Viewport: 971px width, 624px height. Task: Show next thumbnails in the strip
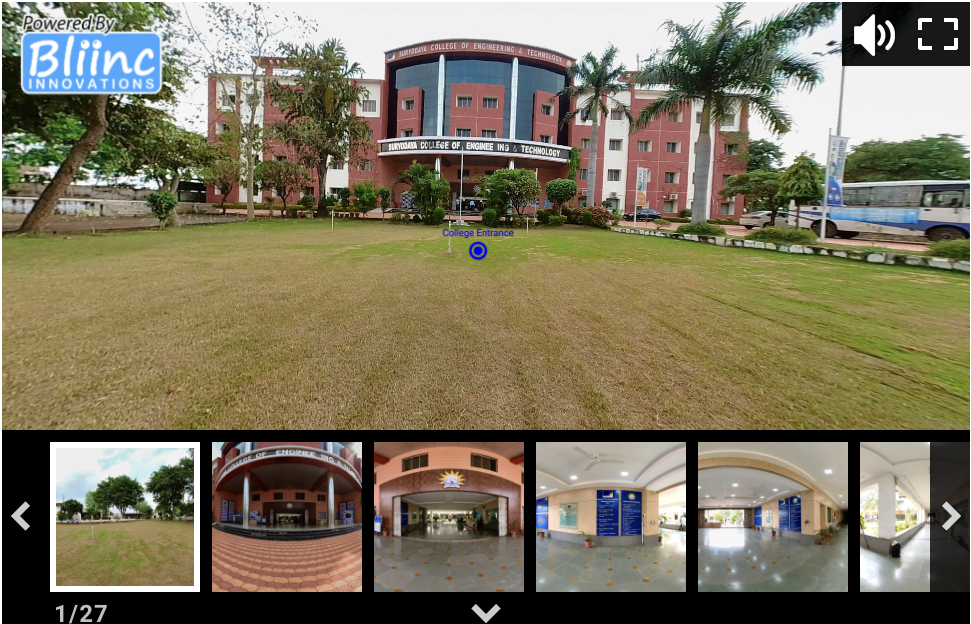click(950, 516)
